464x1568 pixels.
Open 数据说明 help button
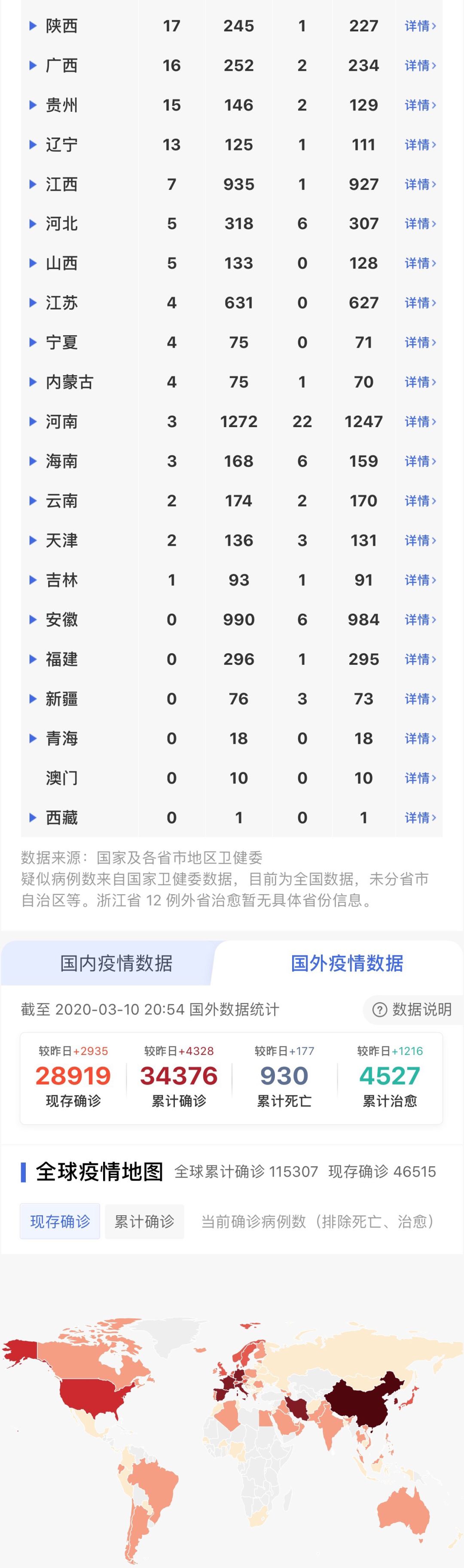[412, 1010]
